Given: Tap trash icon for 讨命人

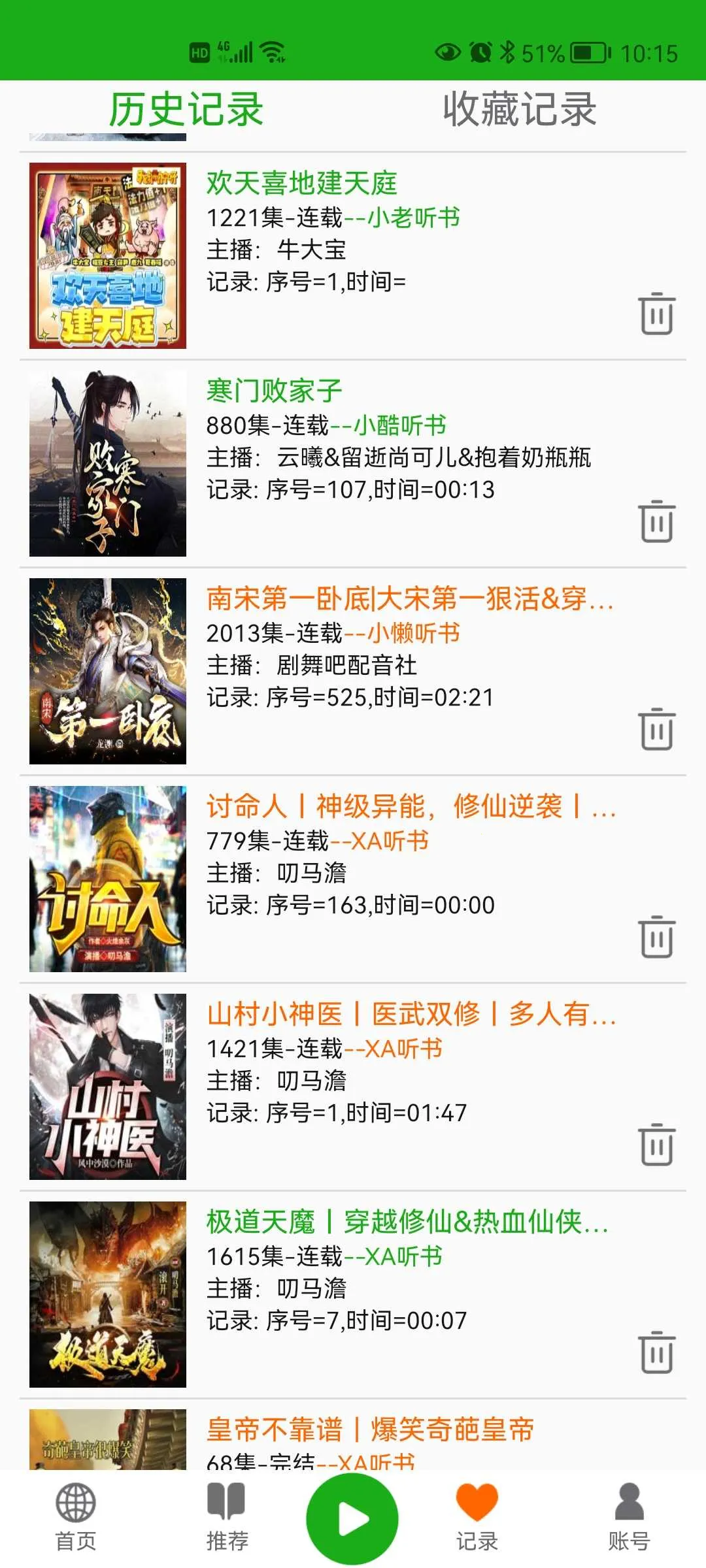Looking at the screenshot, I should pos(656,937).
